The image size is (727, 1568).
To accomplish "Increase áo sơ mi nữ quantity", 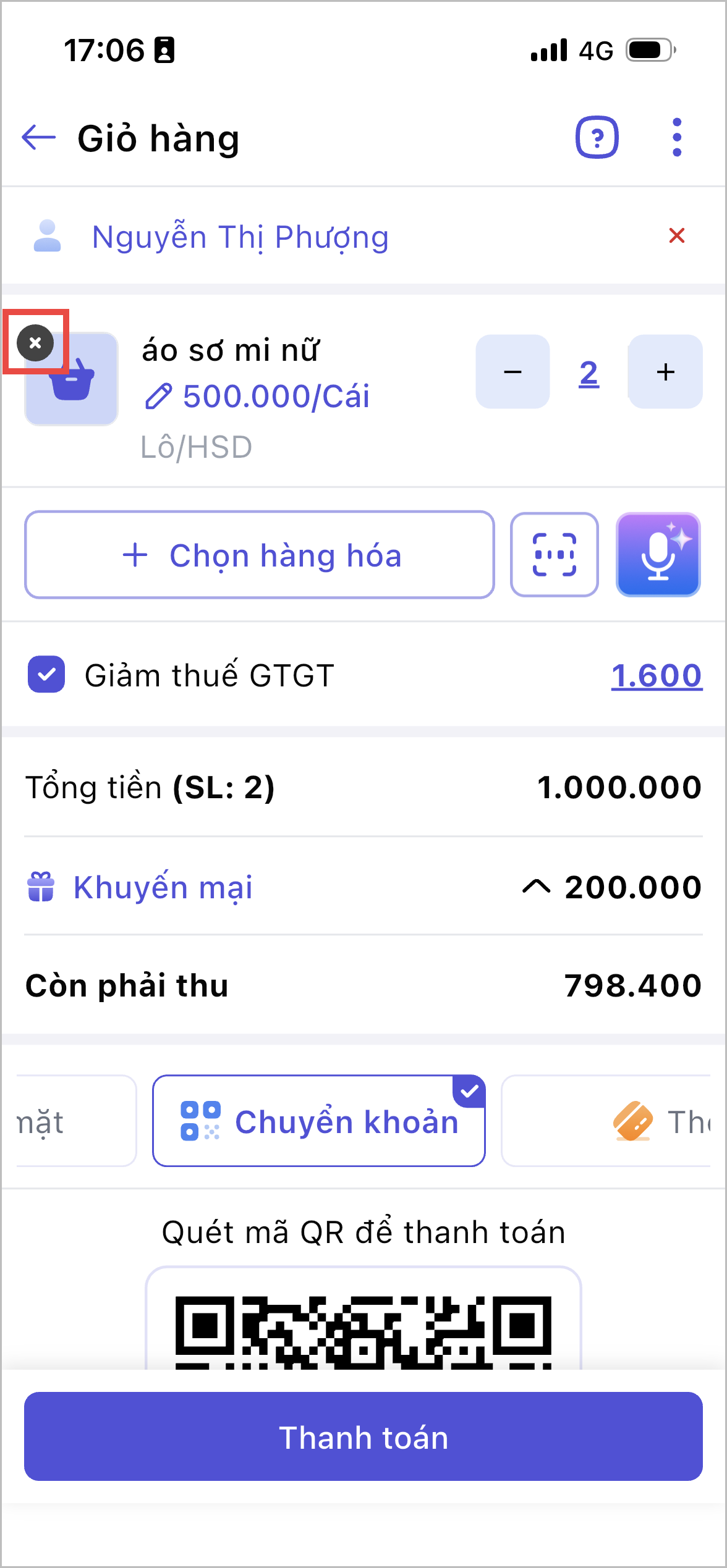I will coord(665,372).
